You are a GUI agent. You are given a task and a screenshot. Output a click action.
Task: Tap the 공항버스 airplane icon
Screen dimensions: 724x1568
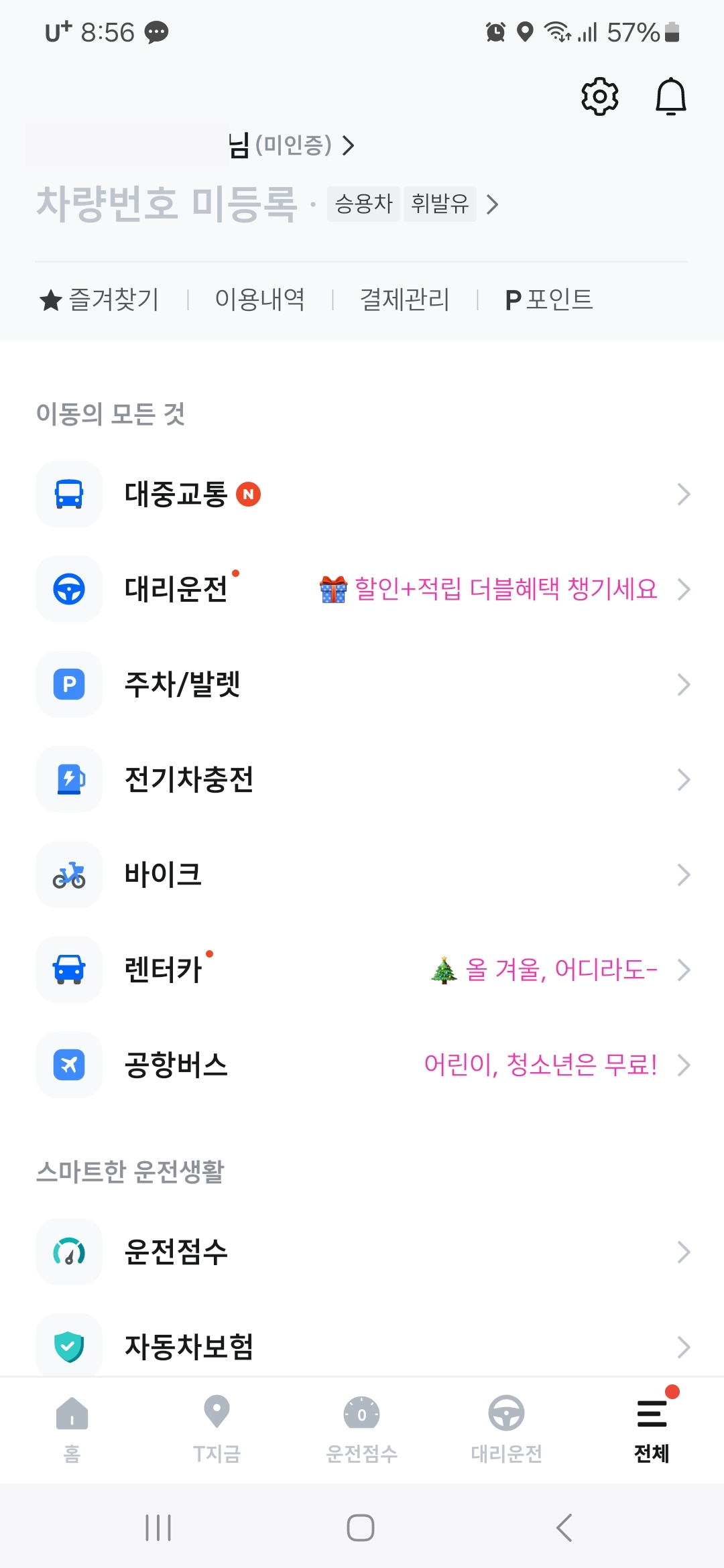(x=69, y=1065)
